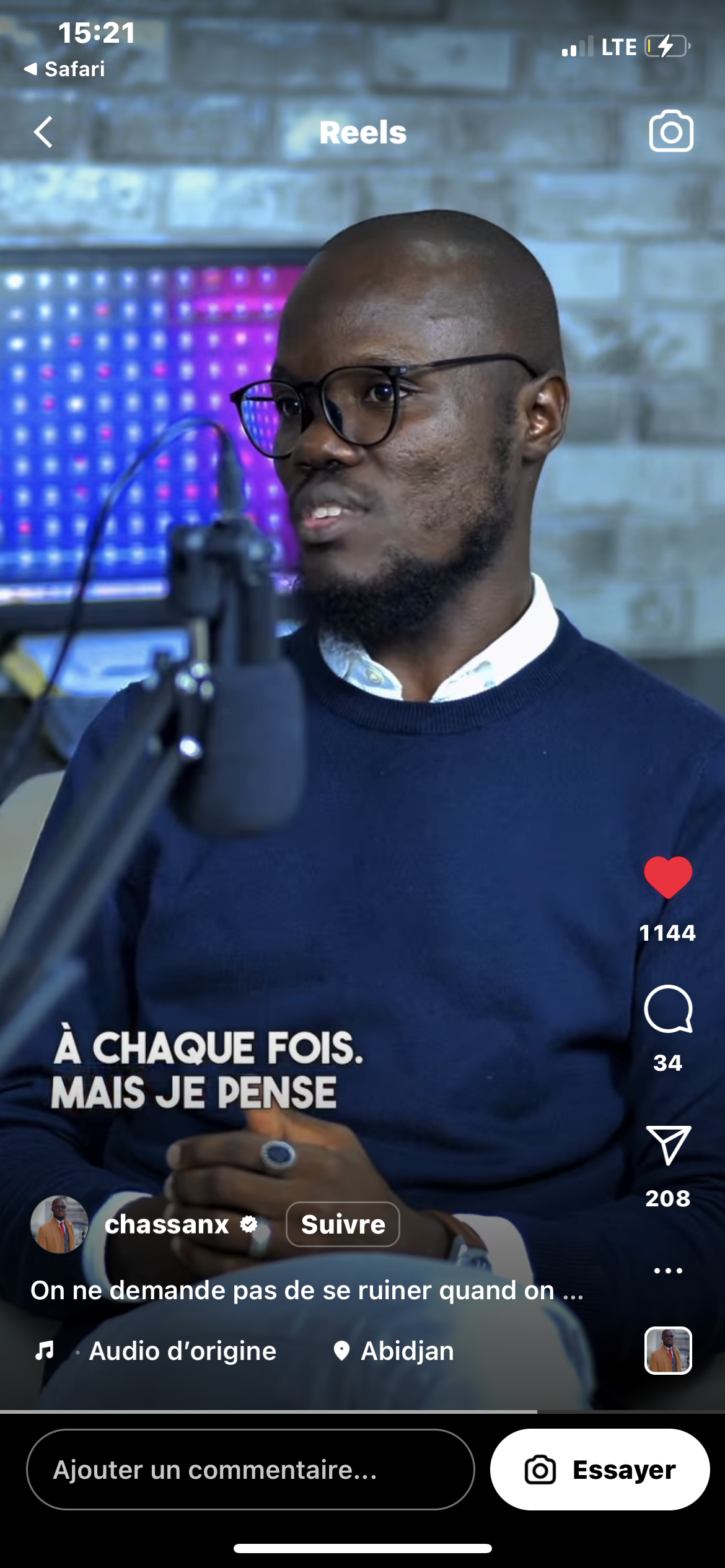Open the chassanx username link
Image resolution: width=725 pixels, height=1568 pixels.
pyautogui.click(x=167, y=1224)
